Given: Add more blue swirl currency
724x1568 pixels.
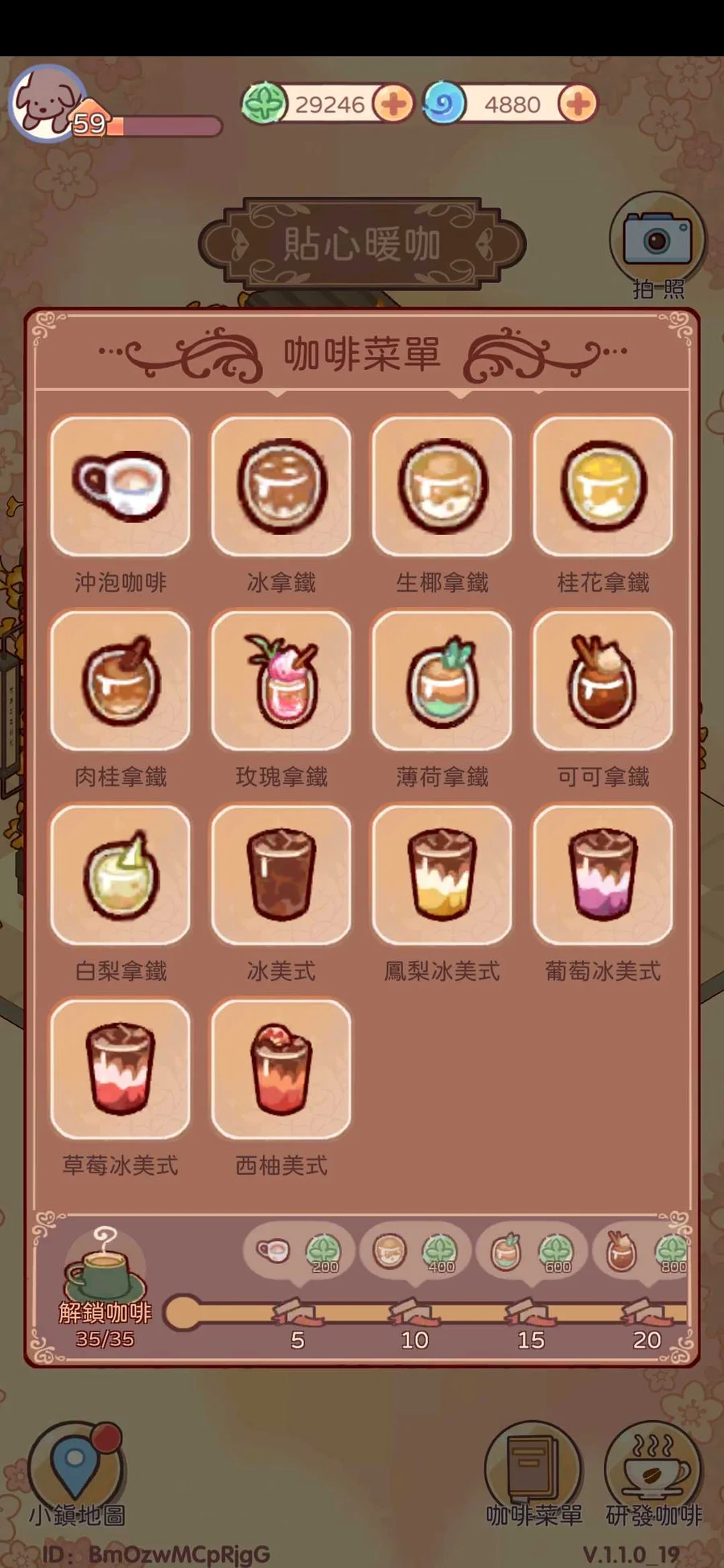Looking at the screenshot, I should click(x=578, y=104).
